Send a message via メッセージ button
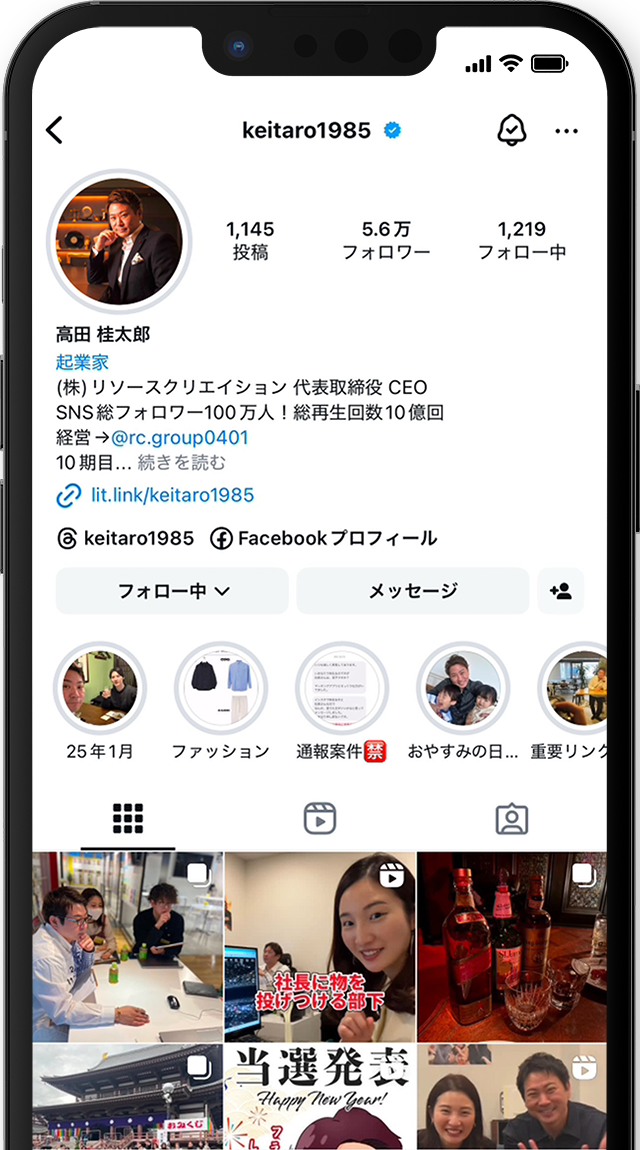The image size is (640, 1150). [x=412, y=591]
